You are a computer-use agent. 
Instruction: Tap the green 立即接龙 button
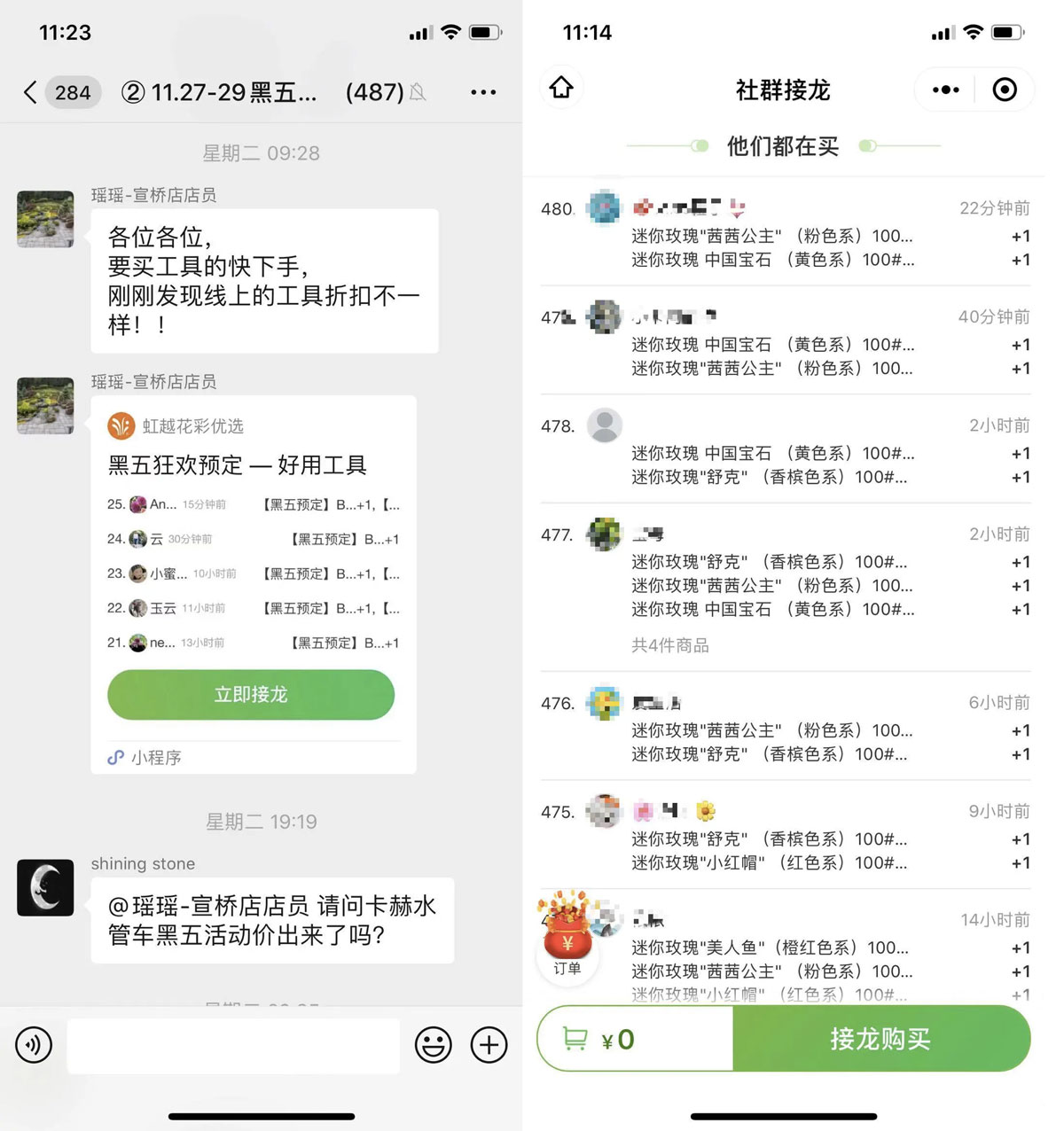click(x=251, y=695)
